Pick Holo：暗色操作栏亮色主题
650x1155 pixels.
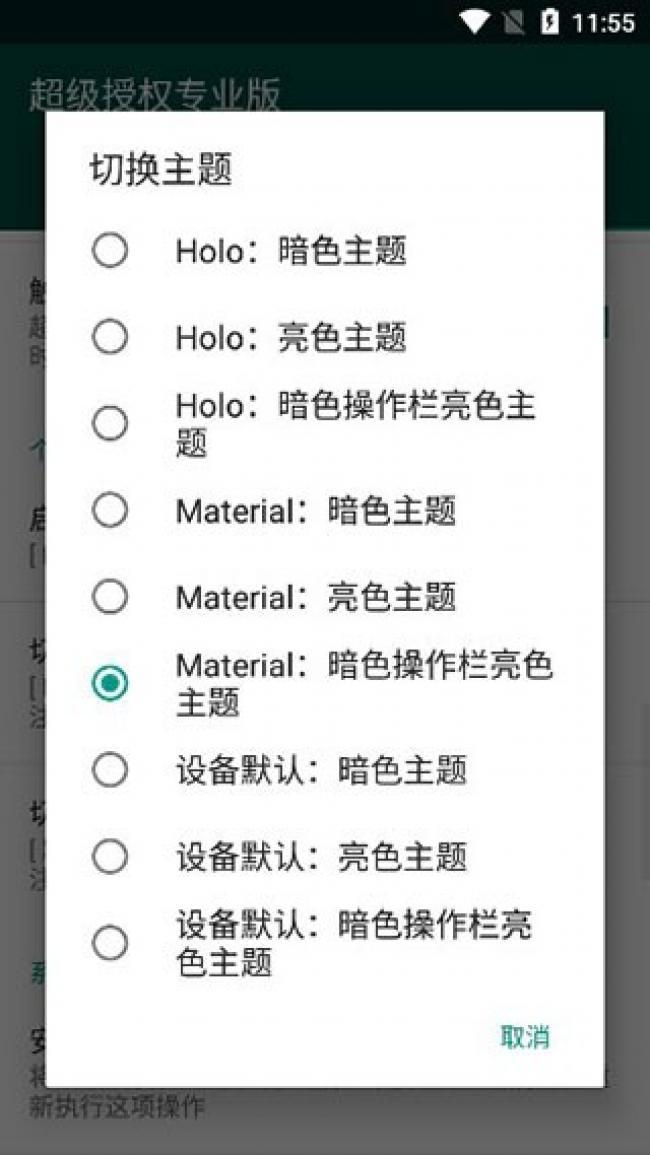click(x=324, y=424)
